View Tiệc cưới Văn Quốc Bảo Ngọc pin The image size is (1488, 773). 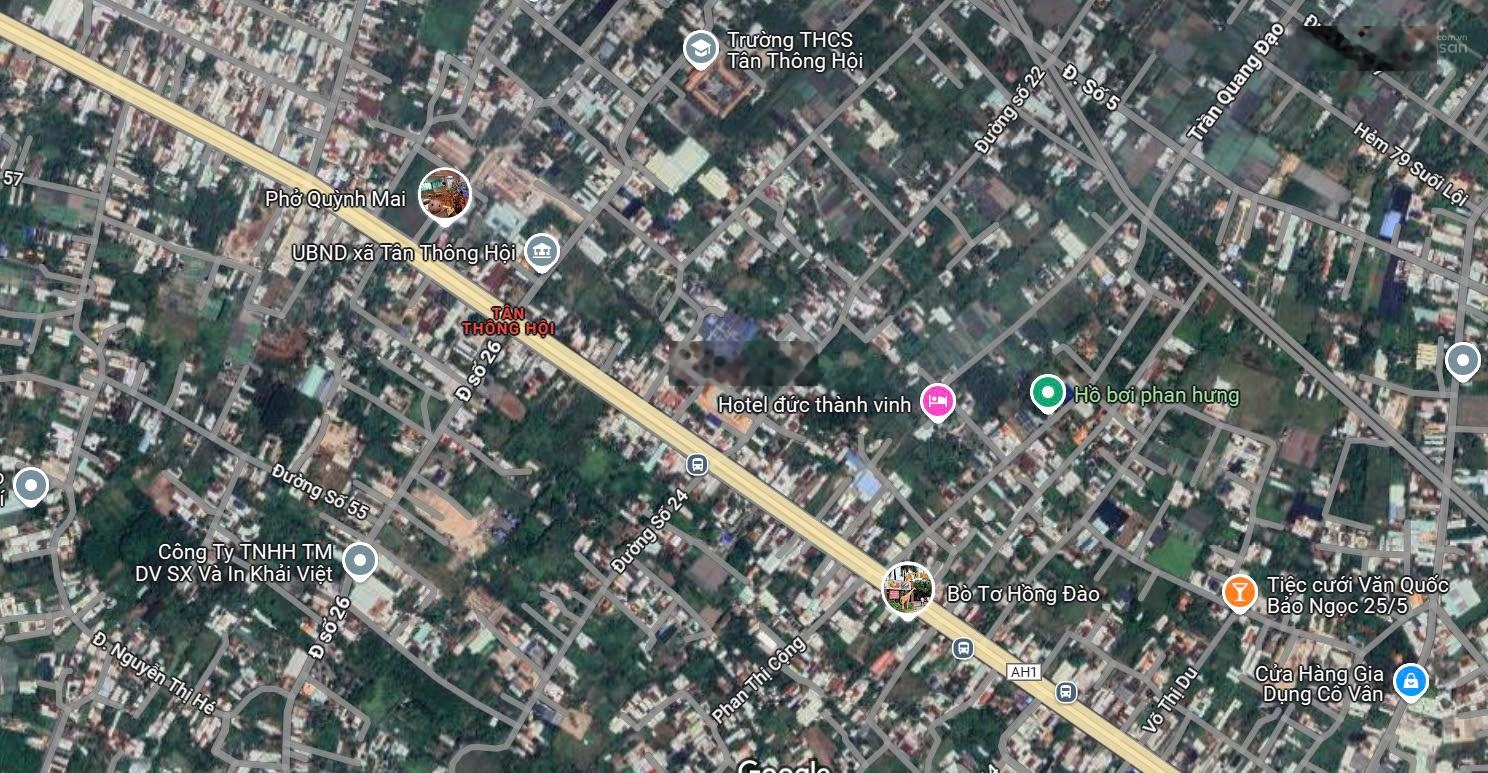[1240, 591]
